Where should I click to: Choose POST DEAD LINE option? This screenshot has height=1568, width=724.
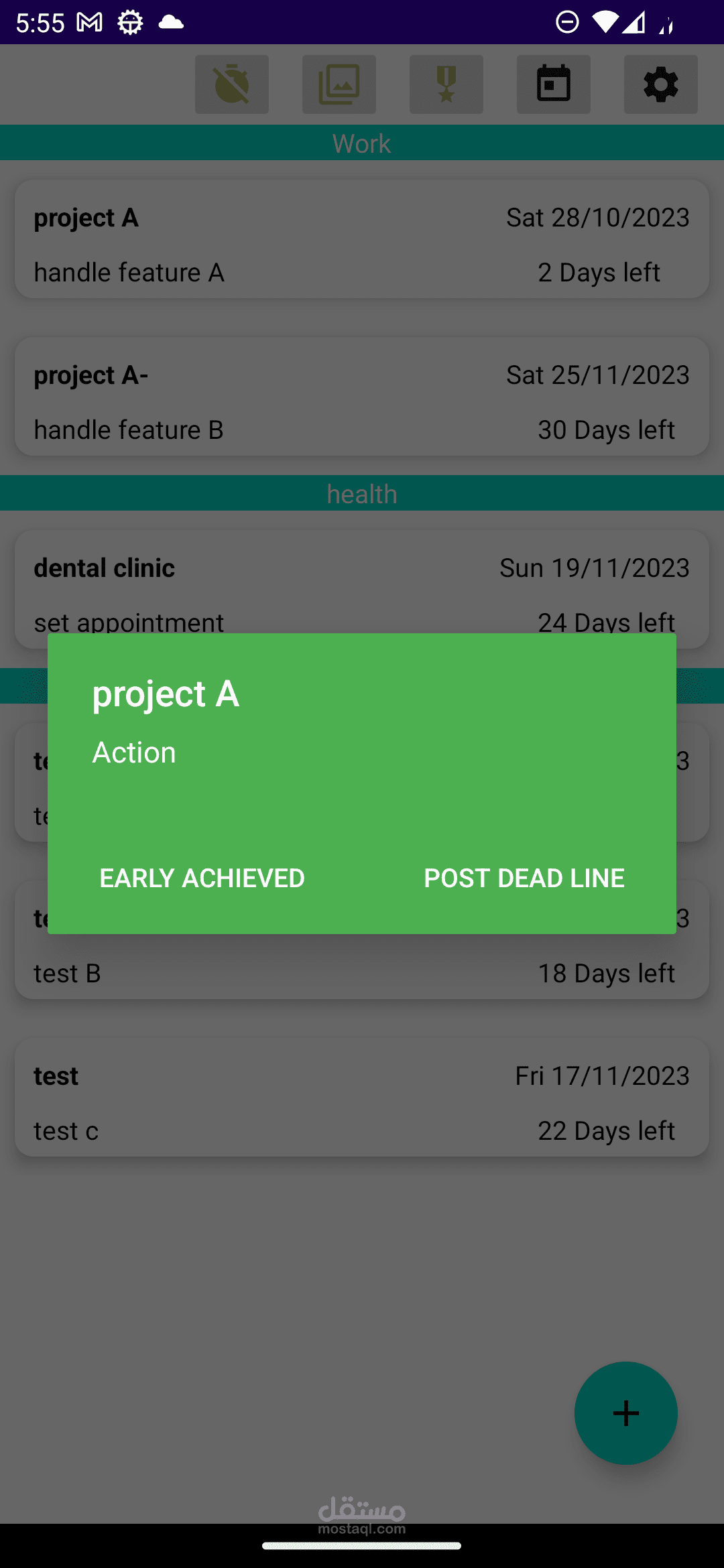524,878
